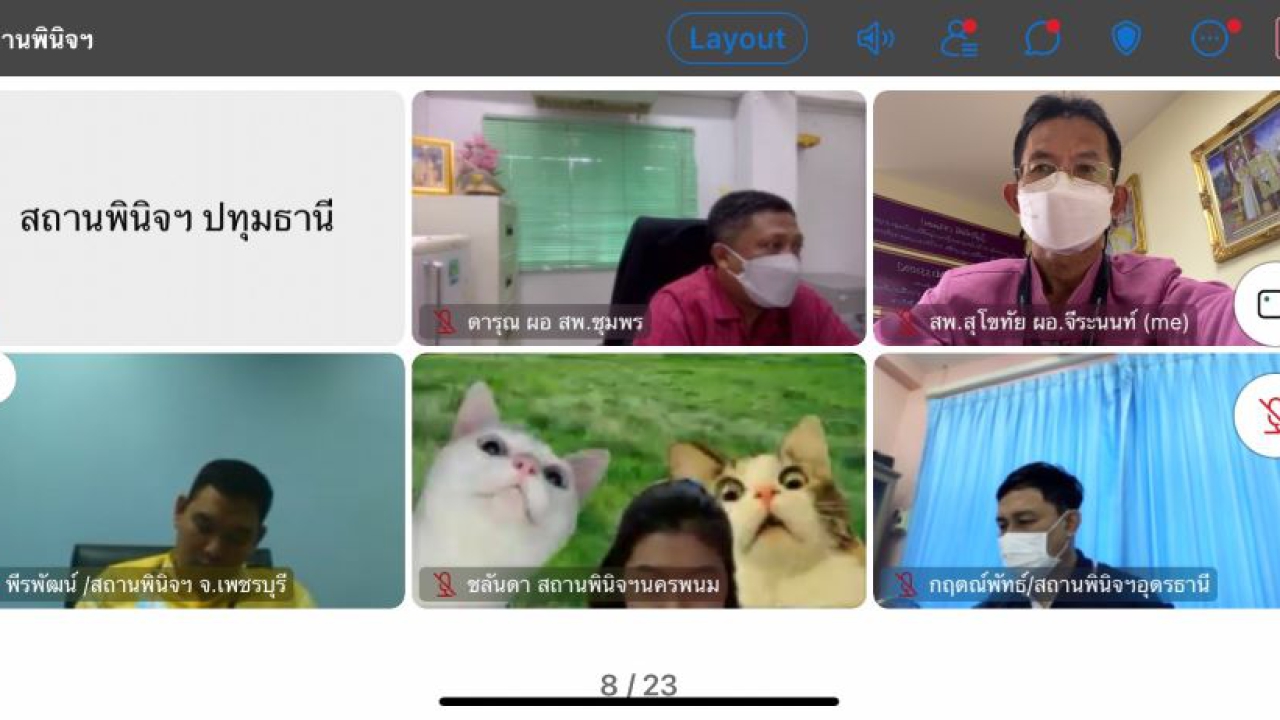Select ชลันดา สถานพินิจฯนครพนม video tile
Screen dimensions: 1280x720
point(639,480)
